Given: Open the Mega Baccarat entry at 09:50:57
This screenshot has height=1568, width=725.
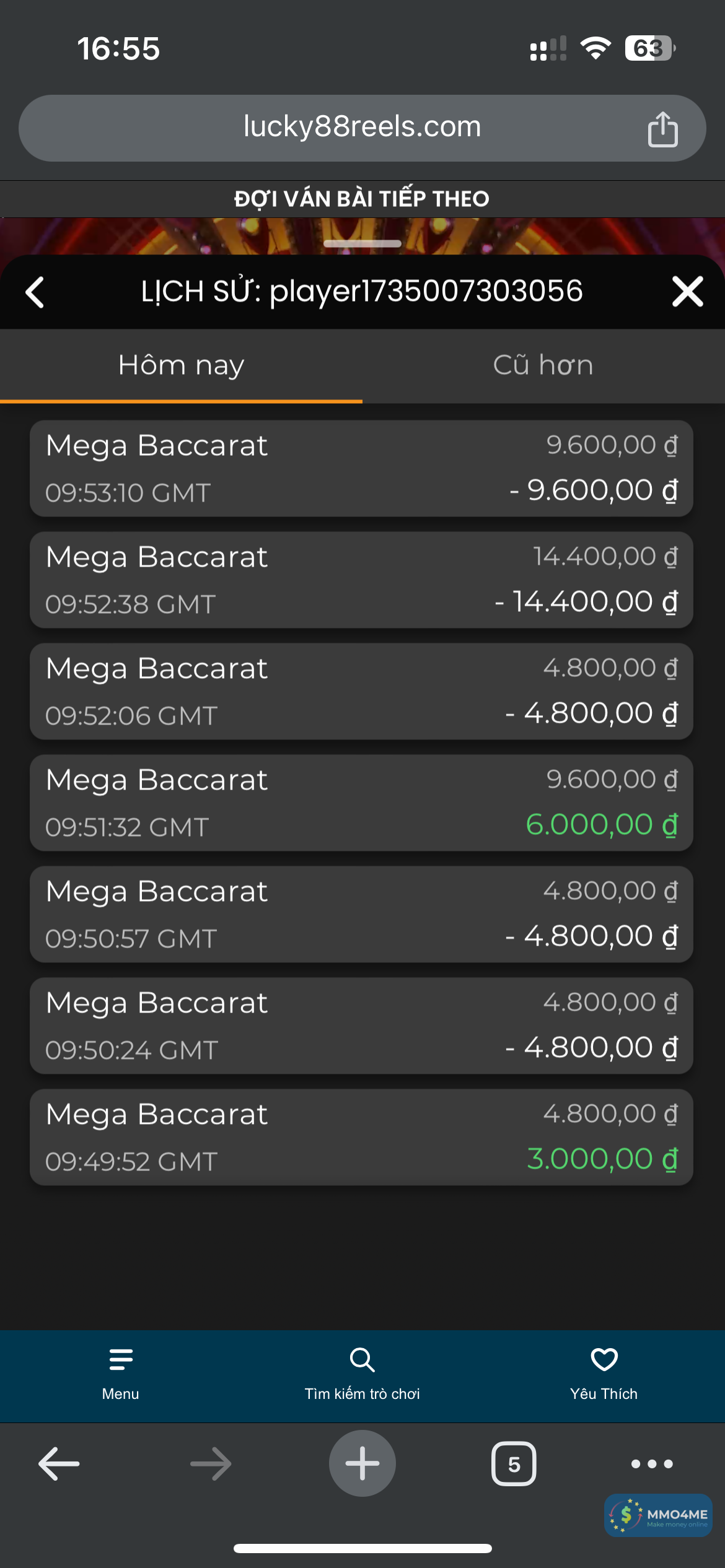Looking at the screenshot, I should pos(361,915).
